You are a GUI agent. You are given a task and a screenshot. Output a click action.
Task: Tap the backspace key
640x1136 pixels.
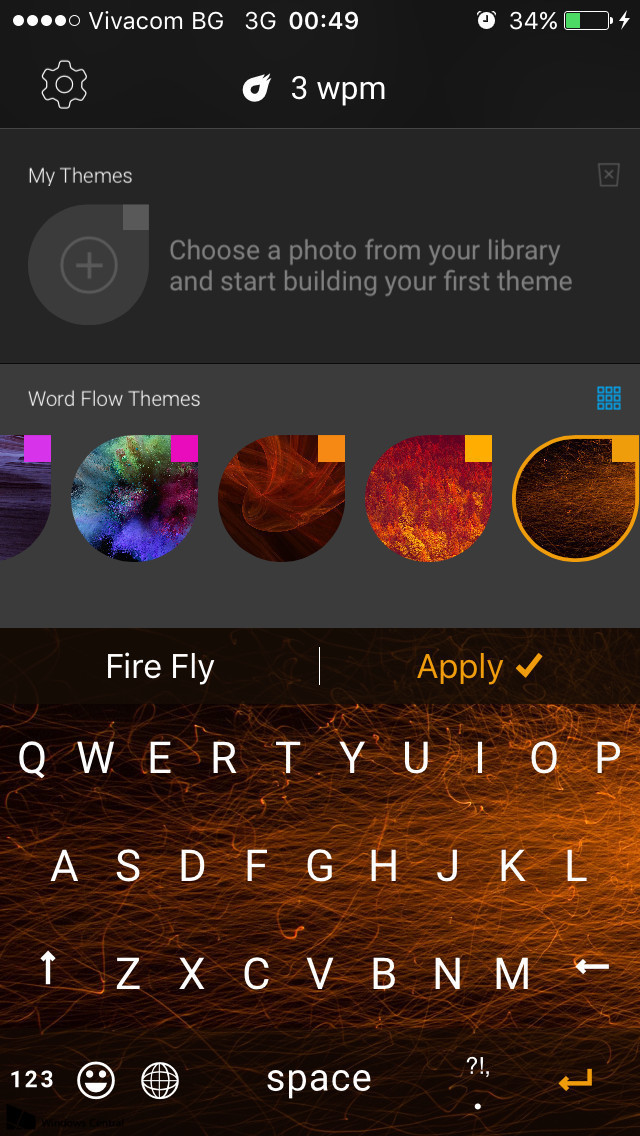592,966
